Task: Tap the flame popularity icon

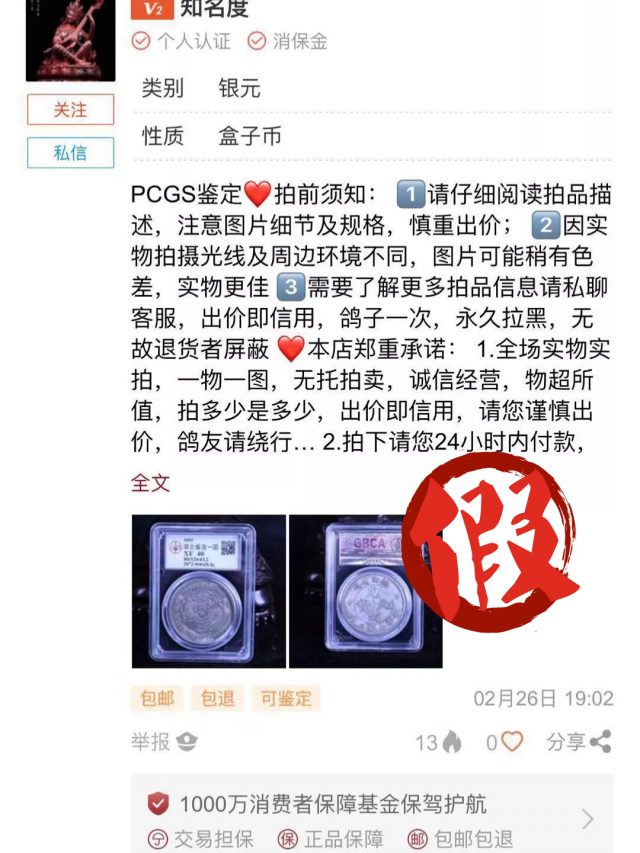Action: [x=452, y=742]
